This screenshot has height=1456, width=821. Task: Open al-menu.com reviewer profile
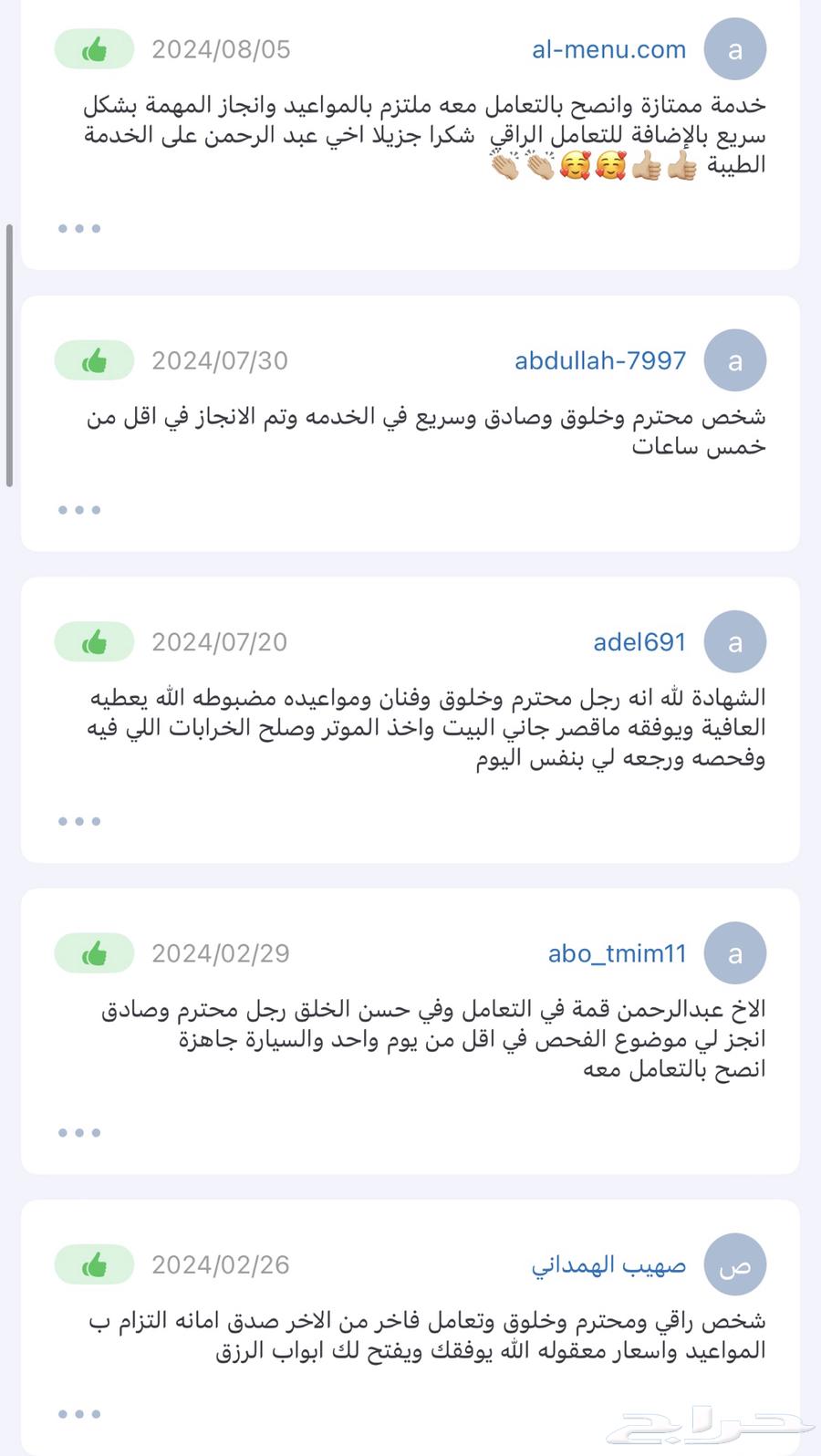click(608, 49)
